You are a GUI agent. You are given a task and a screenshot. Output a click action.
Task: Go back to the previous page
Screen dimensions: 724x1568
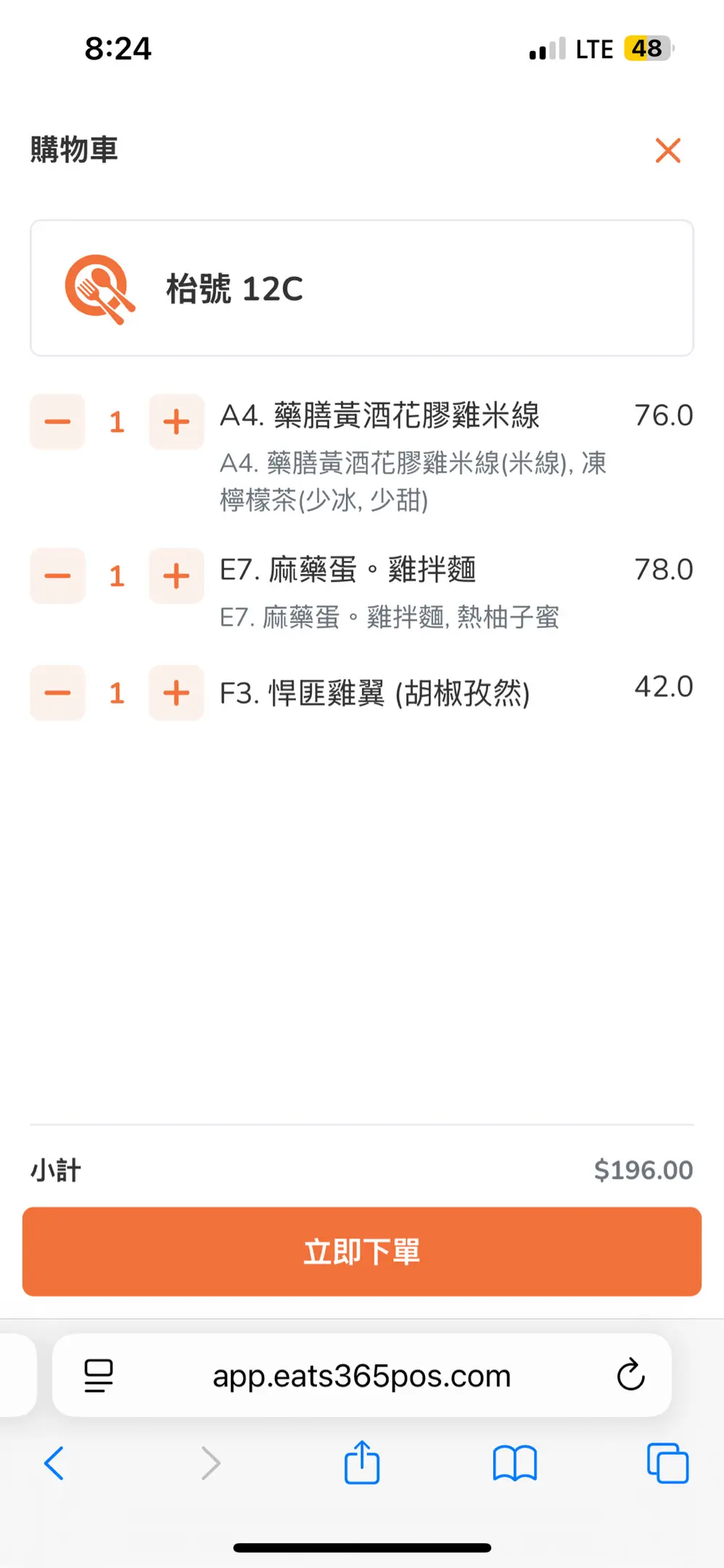[54, 1463]
